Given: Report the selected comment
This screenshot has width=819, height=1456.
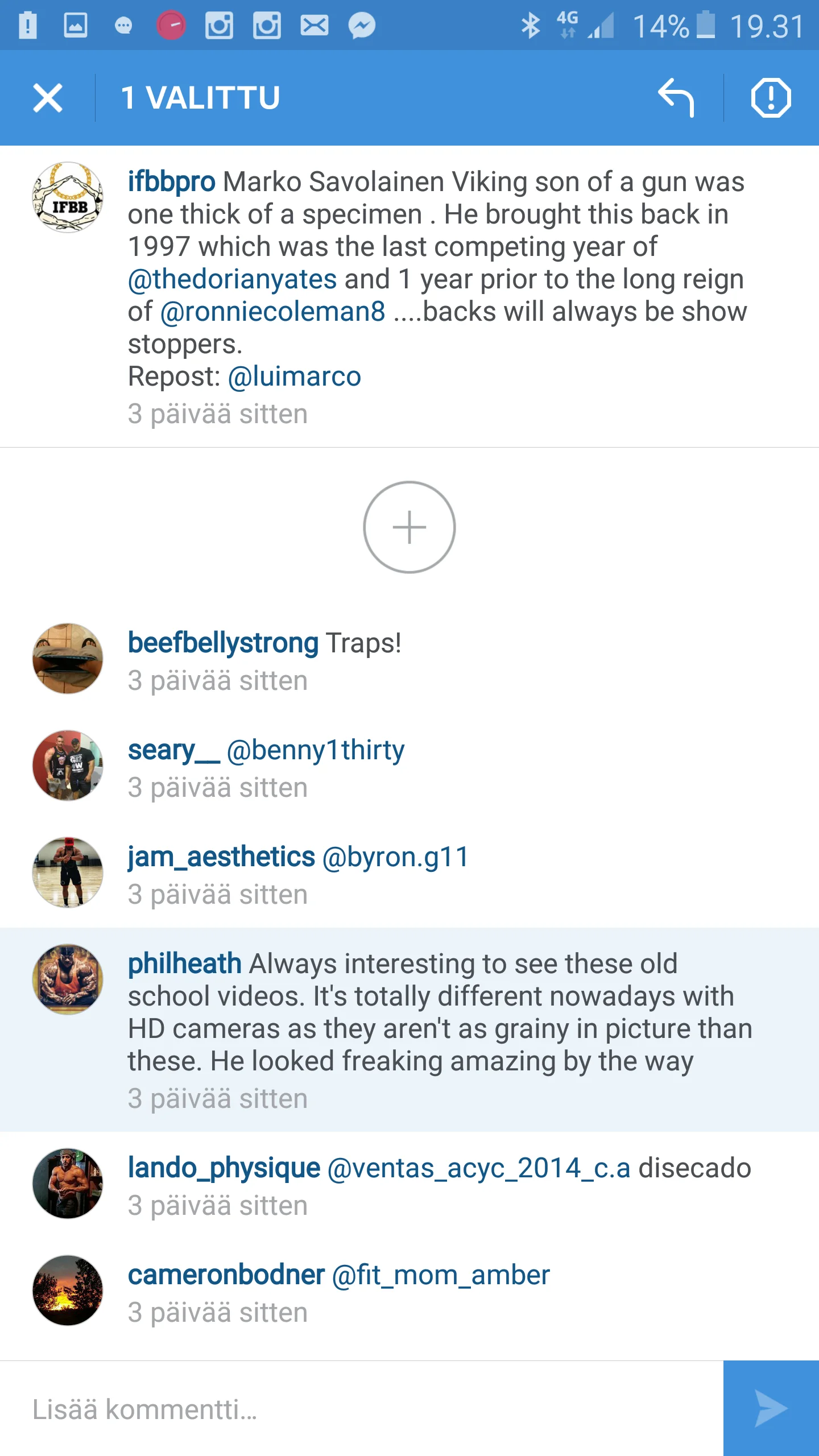Looking at the screenshot, I should click(771, 98).
